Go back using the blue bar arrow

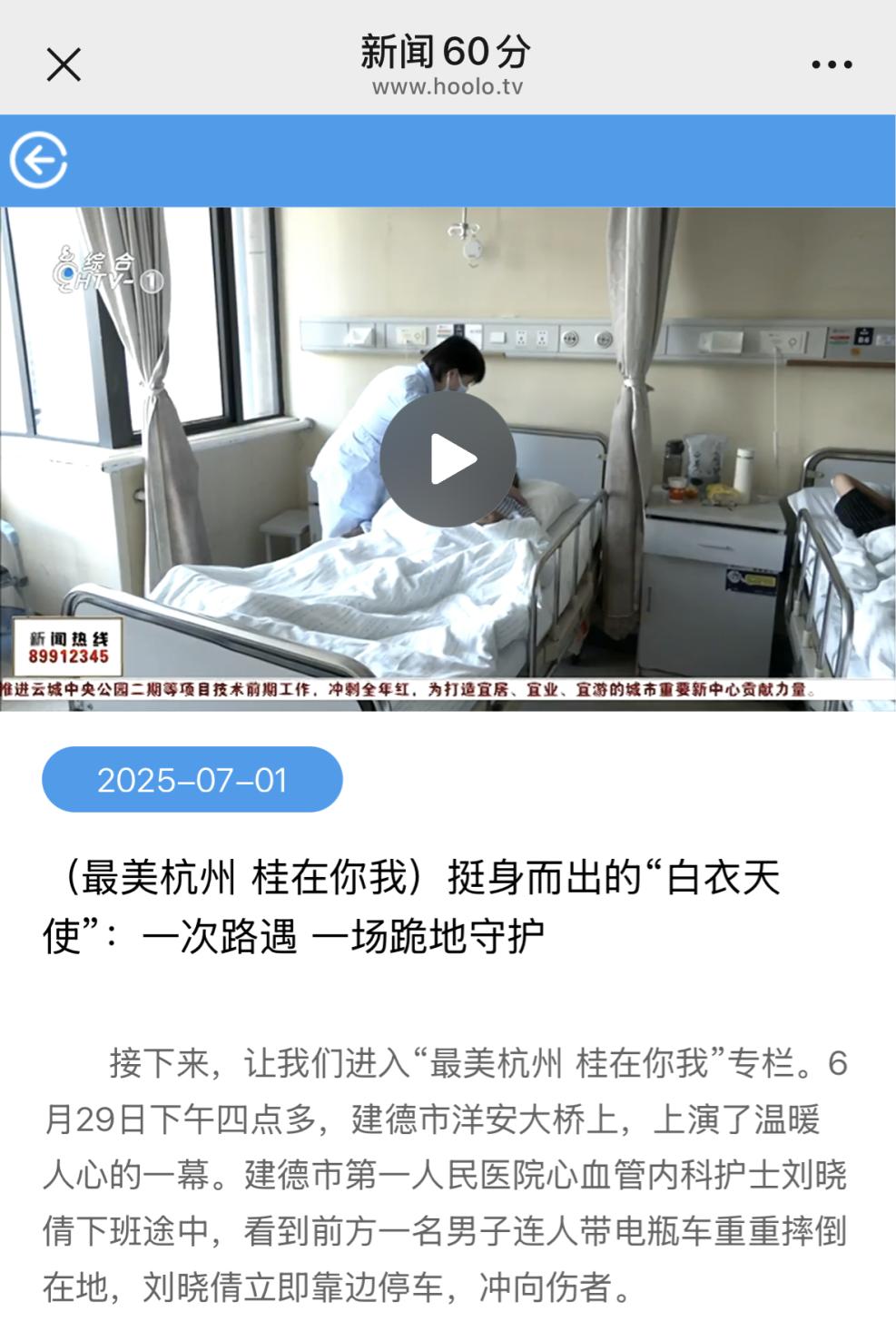click(x=38, y=161)
